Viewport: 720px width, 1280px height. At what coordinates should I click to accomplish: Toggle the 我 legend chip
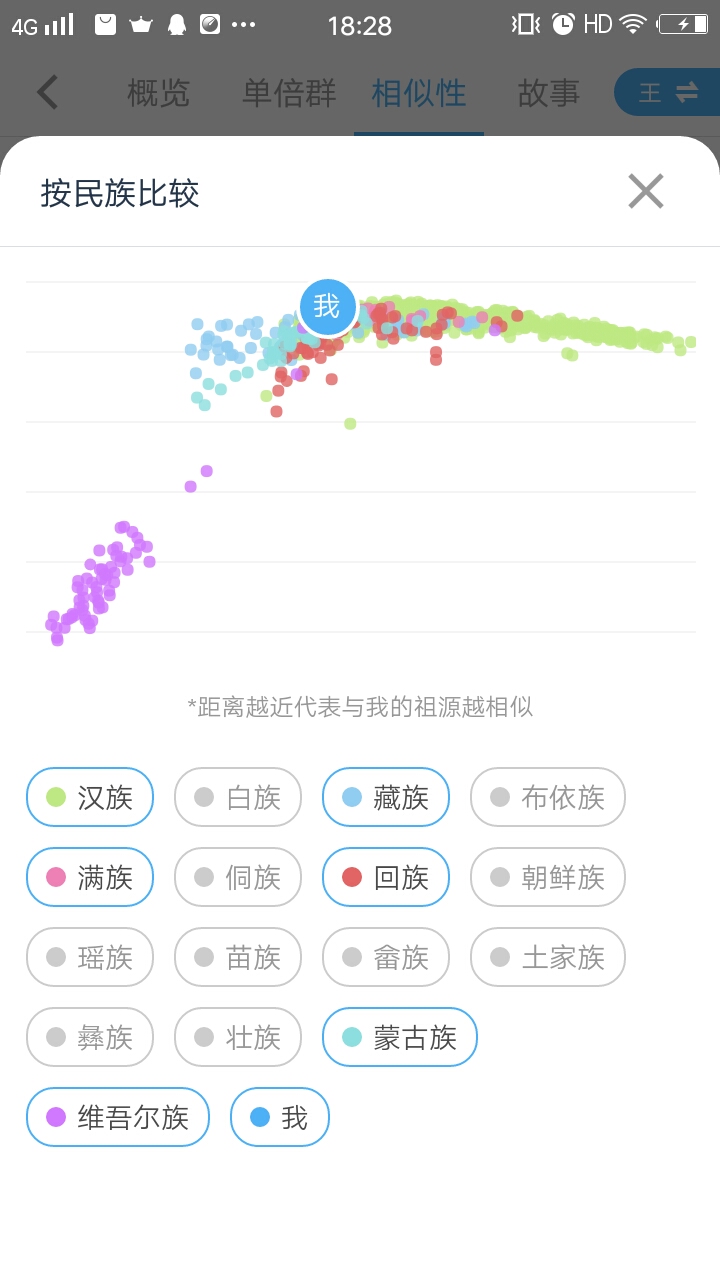click(280, 1117)
